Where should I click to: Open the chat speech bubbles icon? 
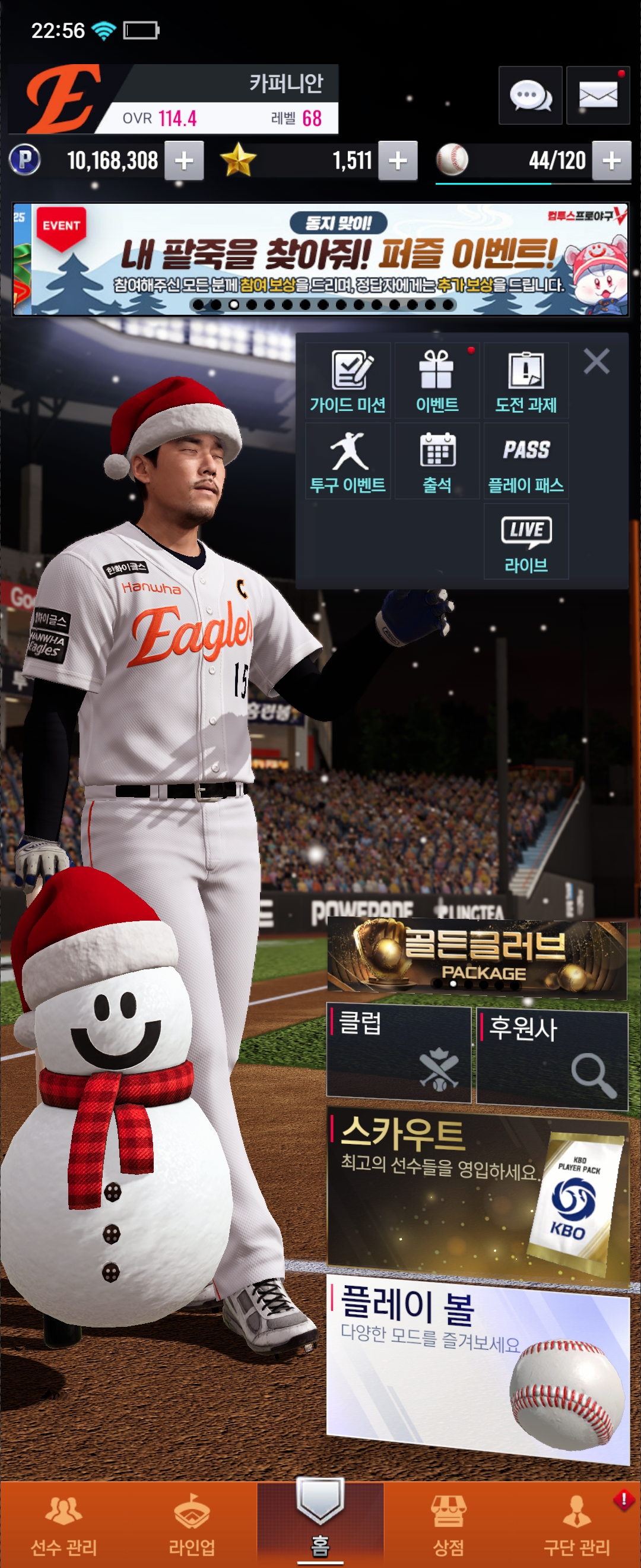pyautogui.click(x=529, y=96)
